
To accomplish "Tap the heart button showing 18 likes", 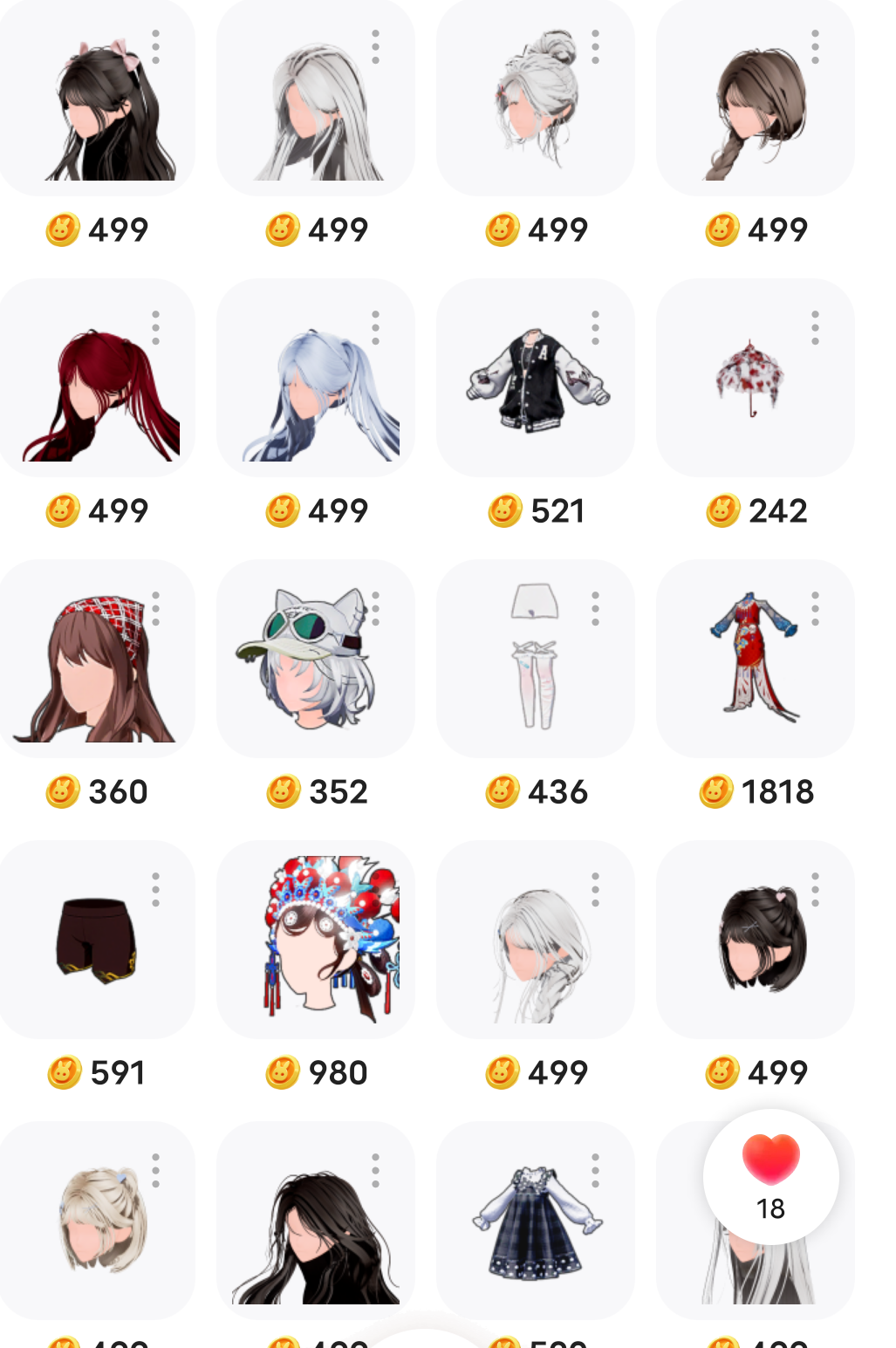I will [771, 1177].
